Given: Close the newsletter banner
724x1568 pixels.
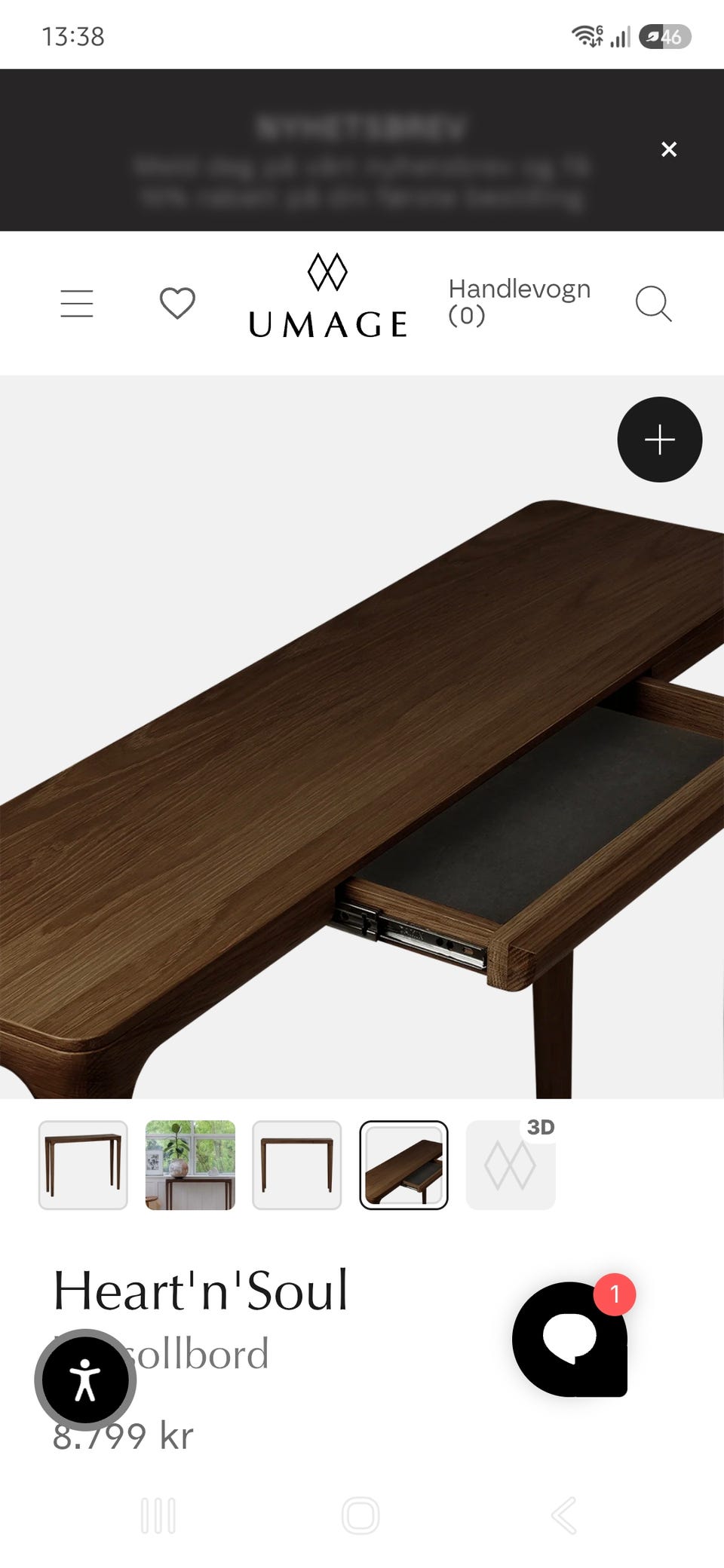Looking at the screenshot, I should (x=668, y=149).
